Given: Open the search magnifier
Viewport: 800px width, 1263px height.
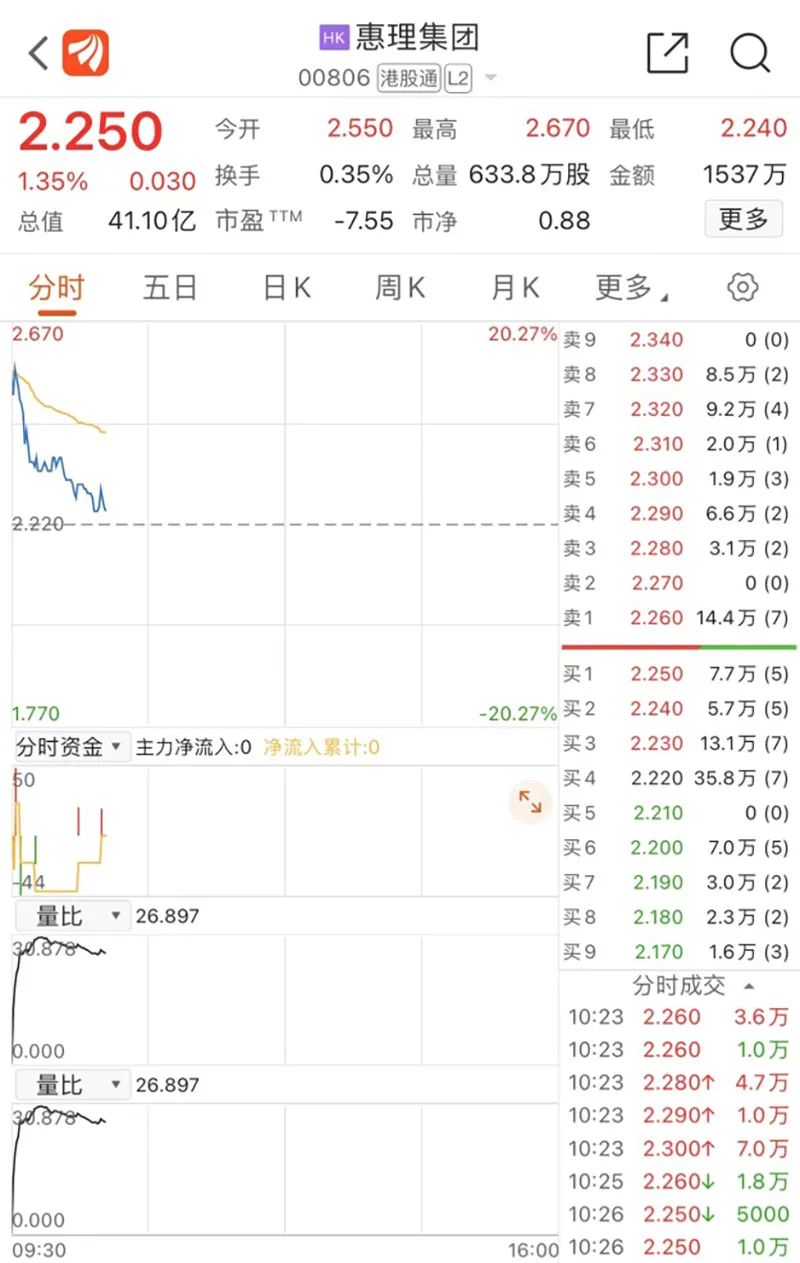Looking at the screenshot, I should 749,53.
